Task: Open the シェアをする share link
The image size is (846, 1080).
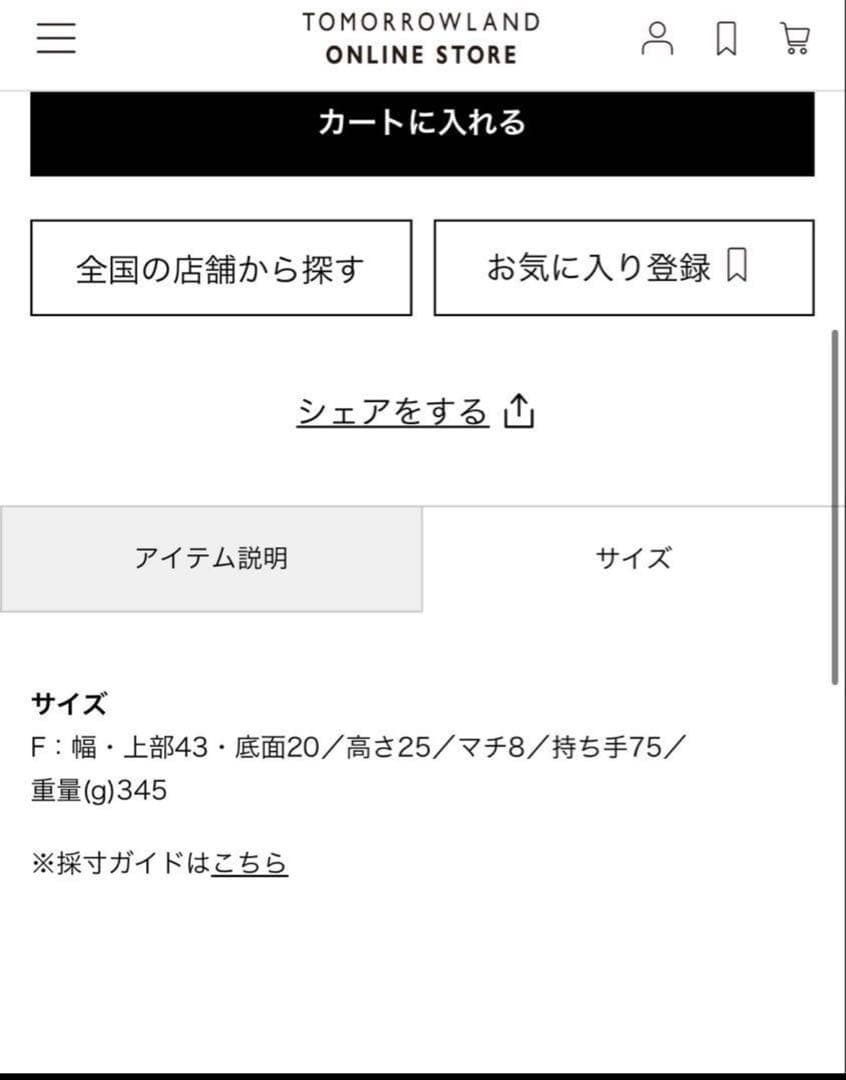Action: 392,410
